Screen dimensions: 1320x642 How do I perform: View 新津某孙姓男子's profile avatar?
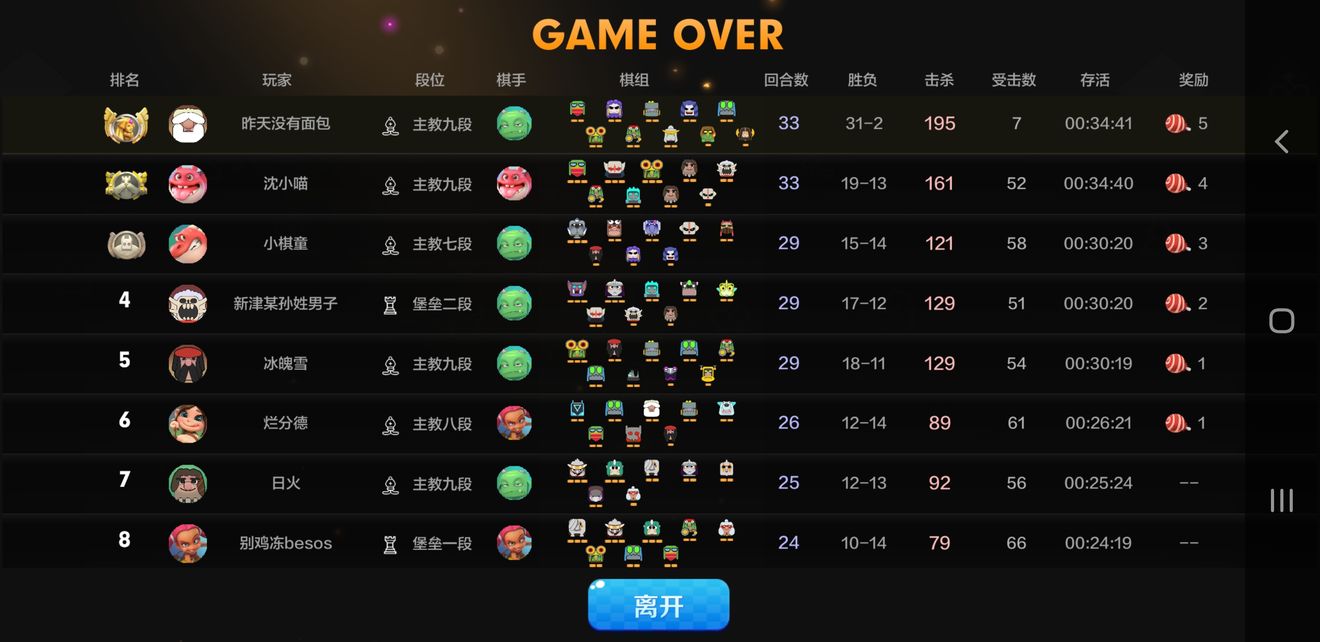tap(188, 304)
